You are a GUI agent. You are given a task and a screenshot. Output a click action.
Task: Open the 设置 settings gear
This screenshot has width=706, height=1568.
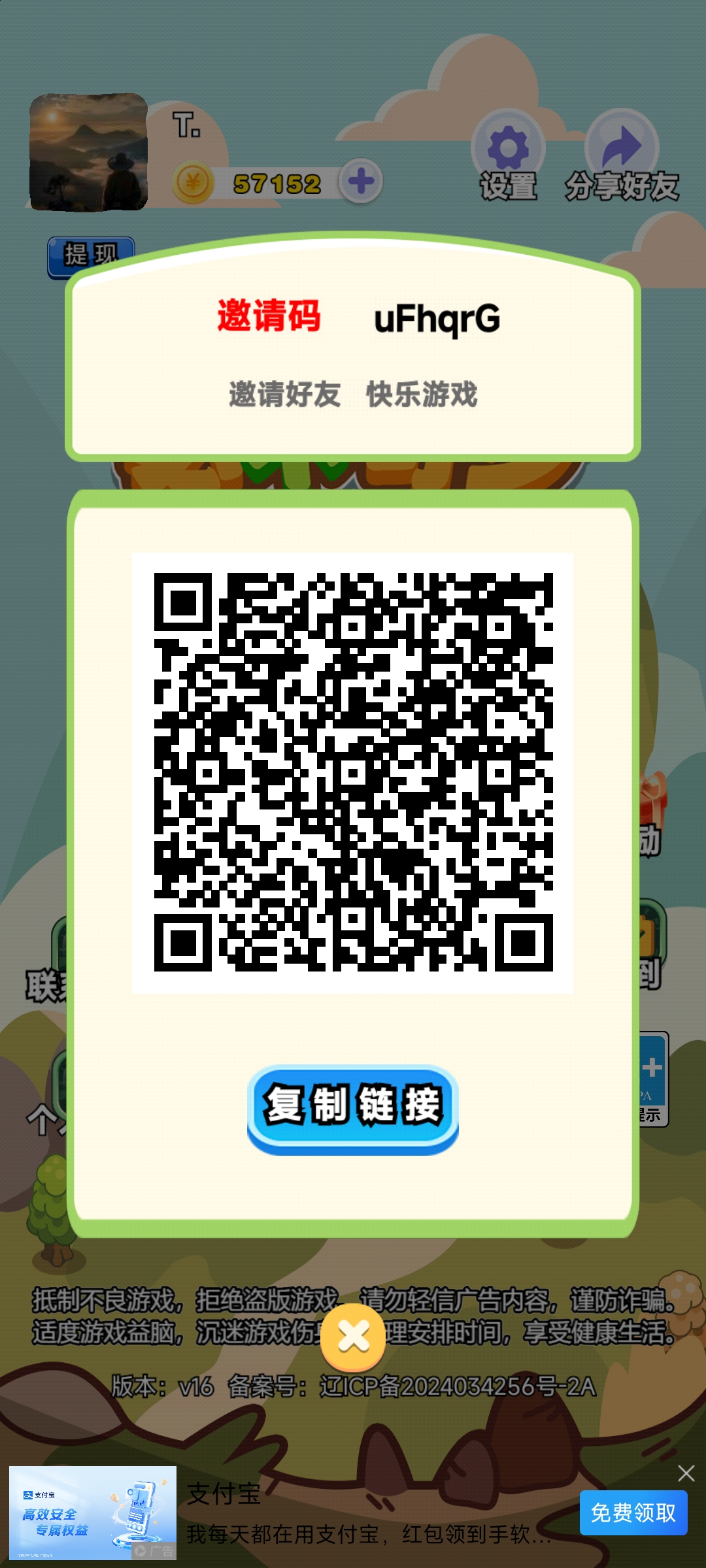click(509, 156)
